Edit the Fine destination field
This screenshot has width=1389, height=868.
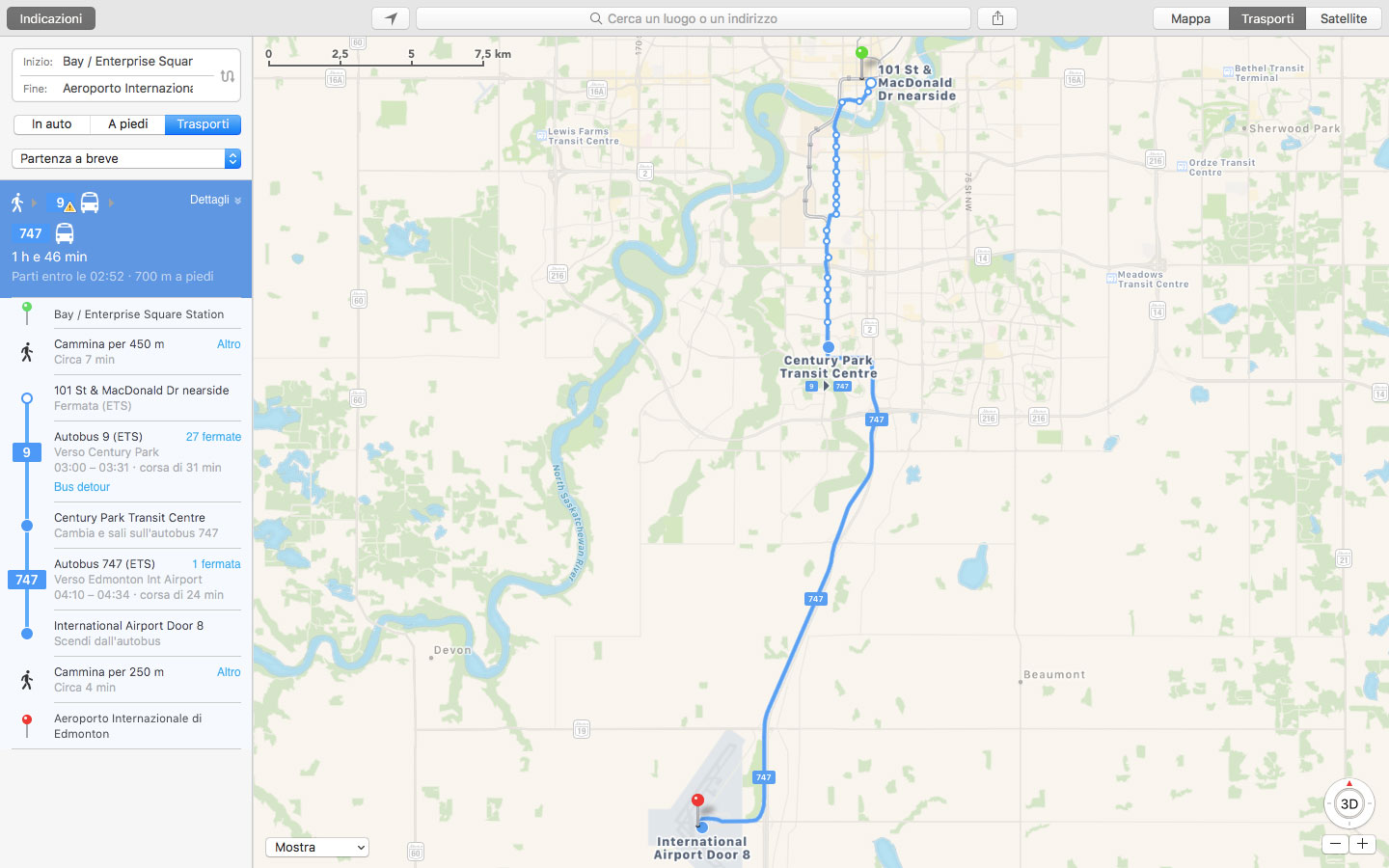pos(127,88)
